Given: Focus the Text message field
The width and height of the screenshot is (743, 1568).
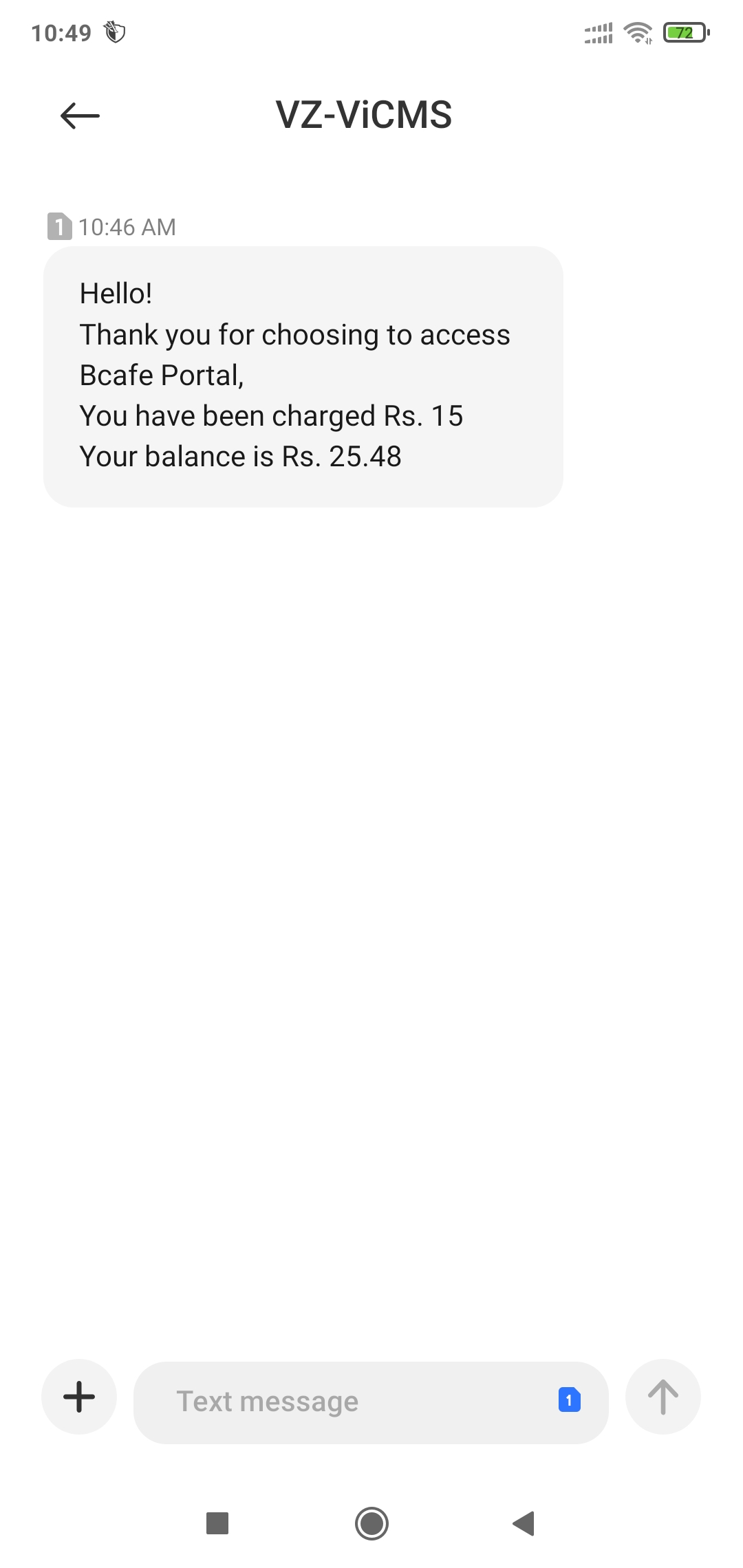Looking at the screenshot, I should point(344,1402).
